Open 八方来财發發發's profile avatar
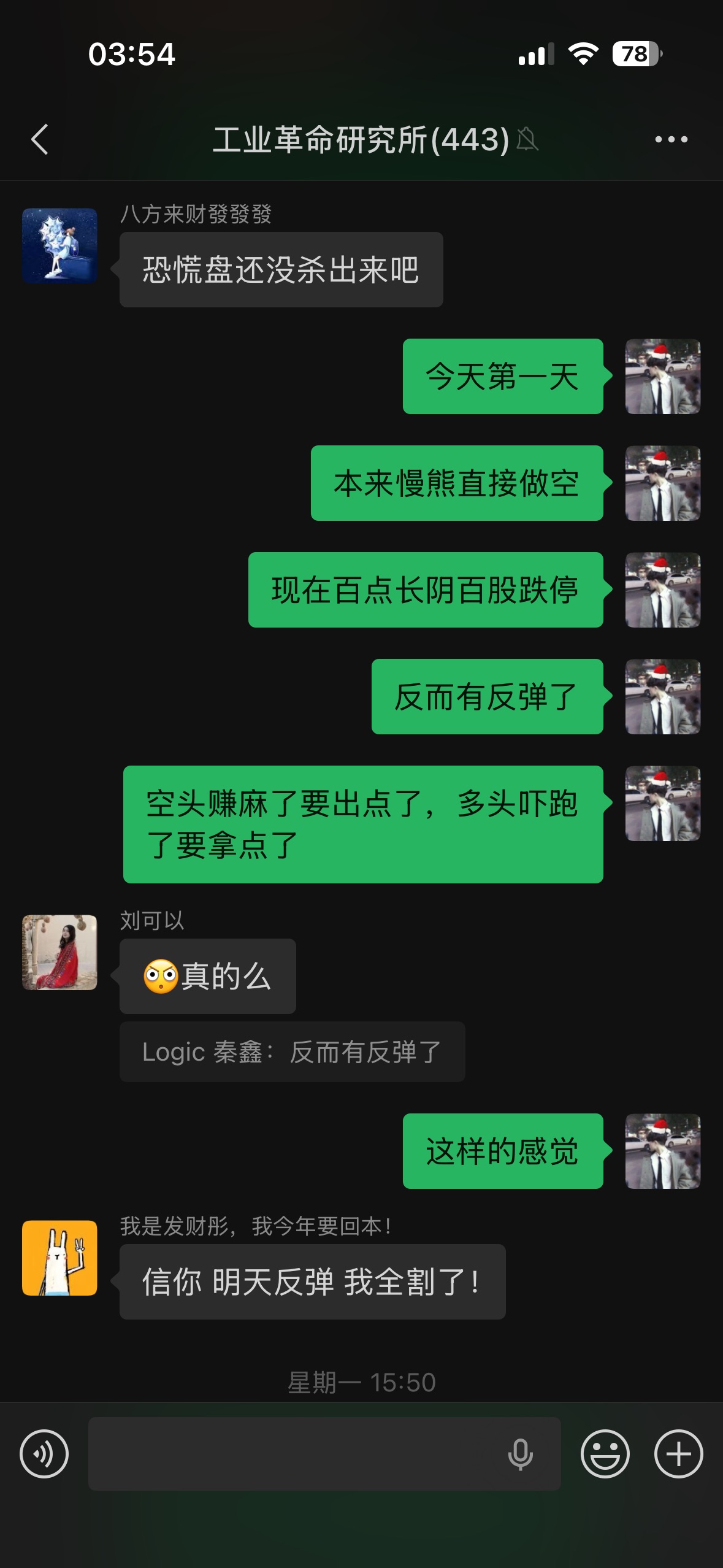723x1568 pixels. pos(59,245)
